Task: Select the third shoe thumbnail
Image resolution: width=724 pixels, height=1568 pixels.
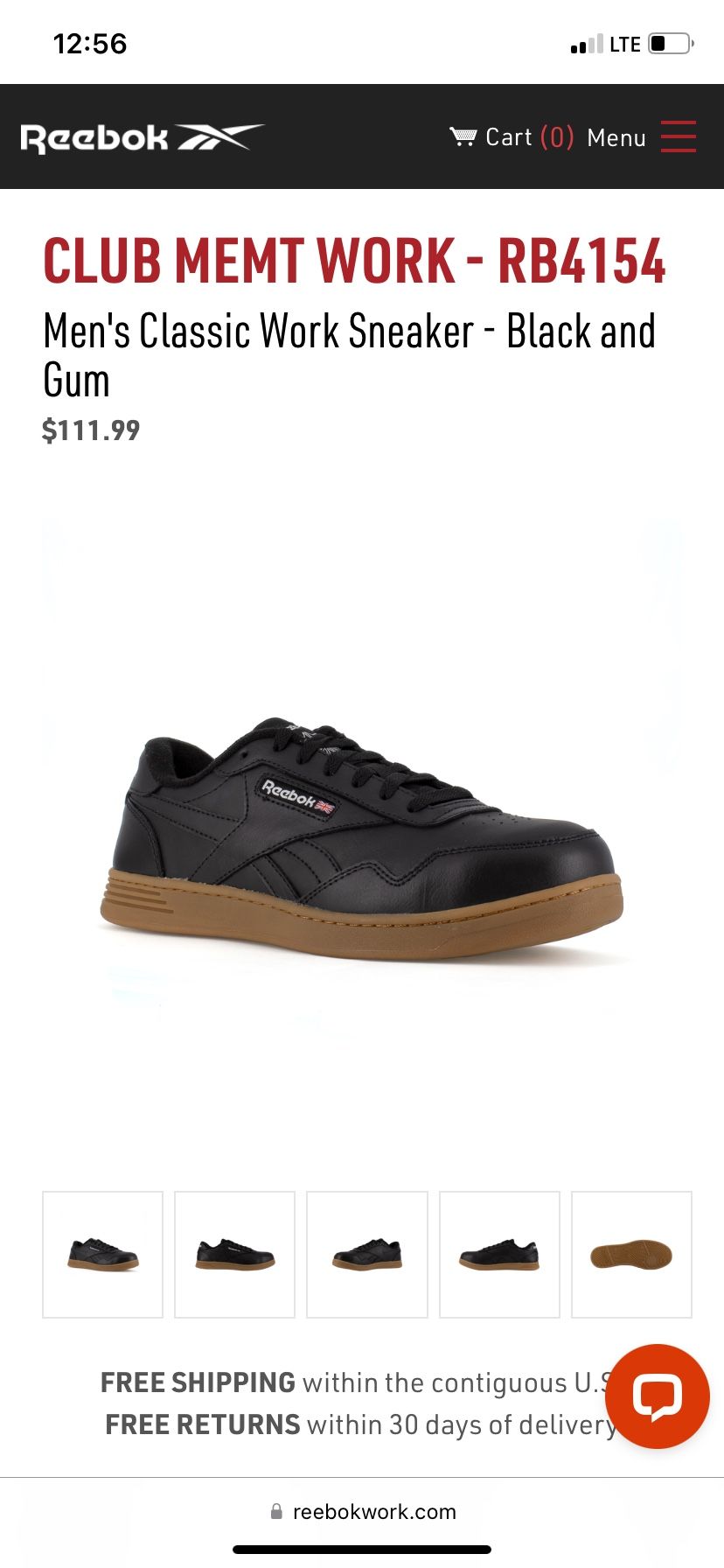Action: [367, 1254]
